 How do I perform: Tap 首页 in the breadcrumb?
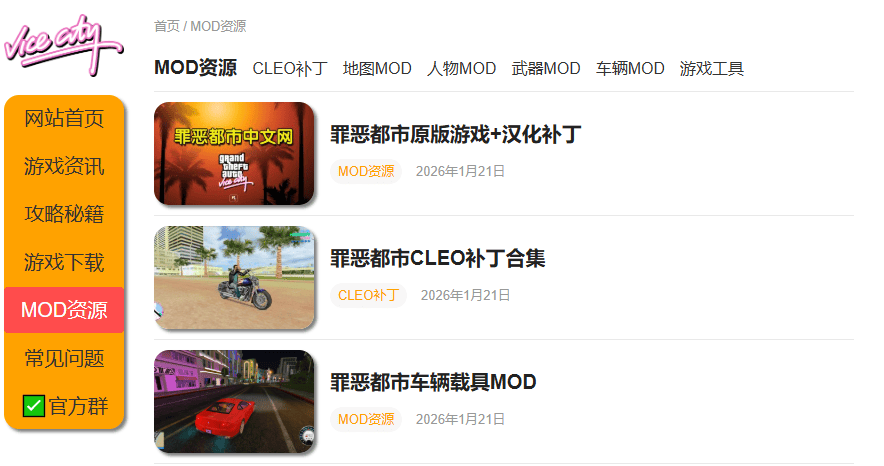(x=167, y=26)
